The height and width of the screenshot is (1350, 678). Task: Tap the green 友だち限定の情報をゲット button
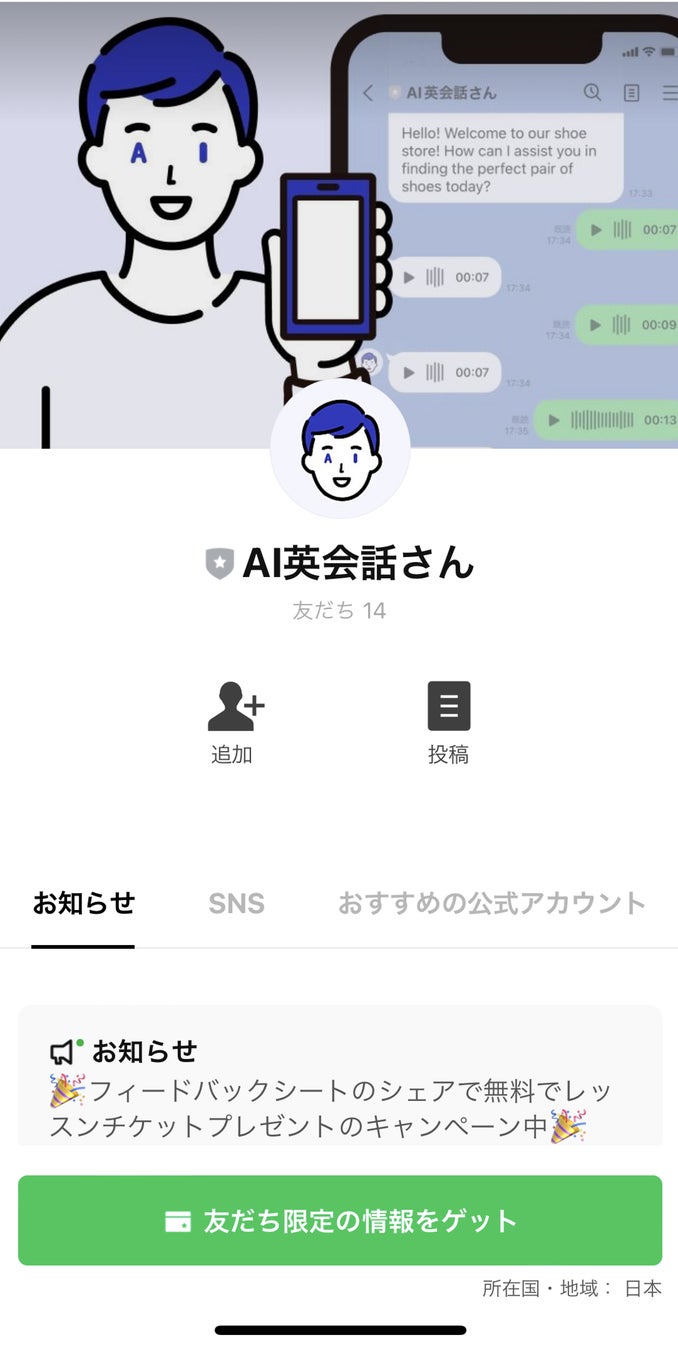(340, 1220)
